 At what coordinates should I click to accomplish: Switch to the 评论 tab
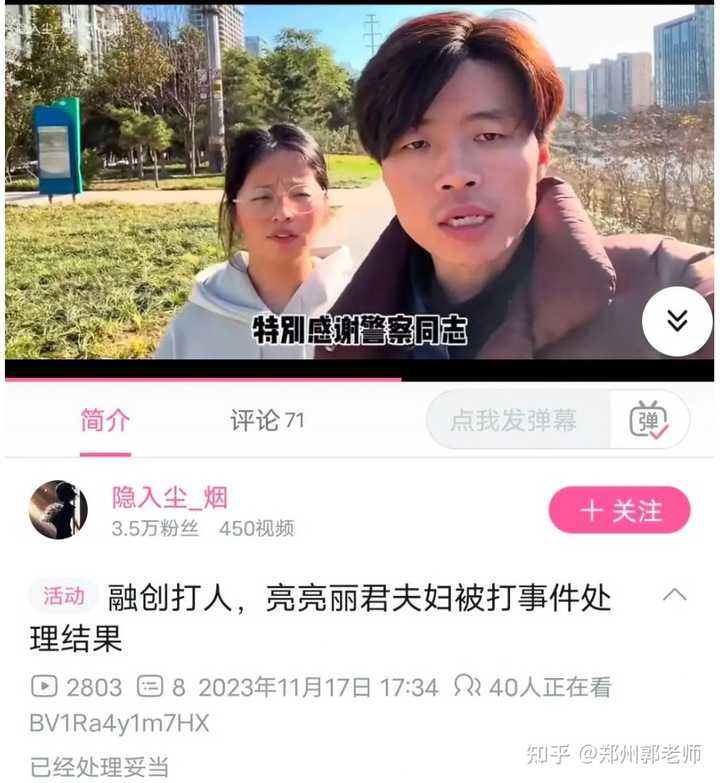pyautogui.click(x=266, y=421)
